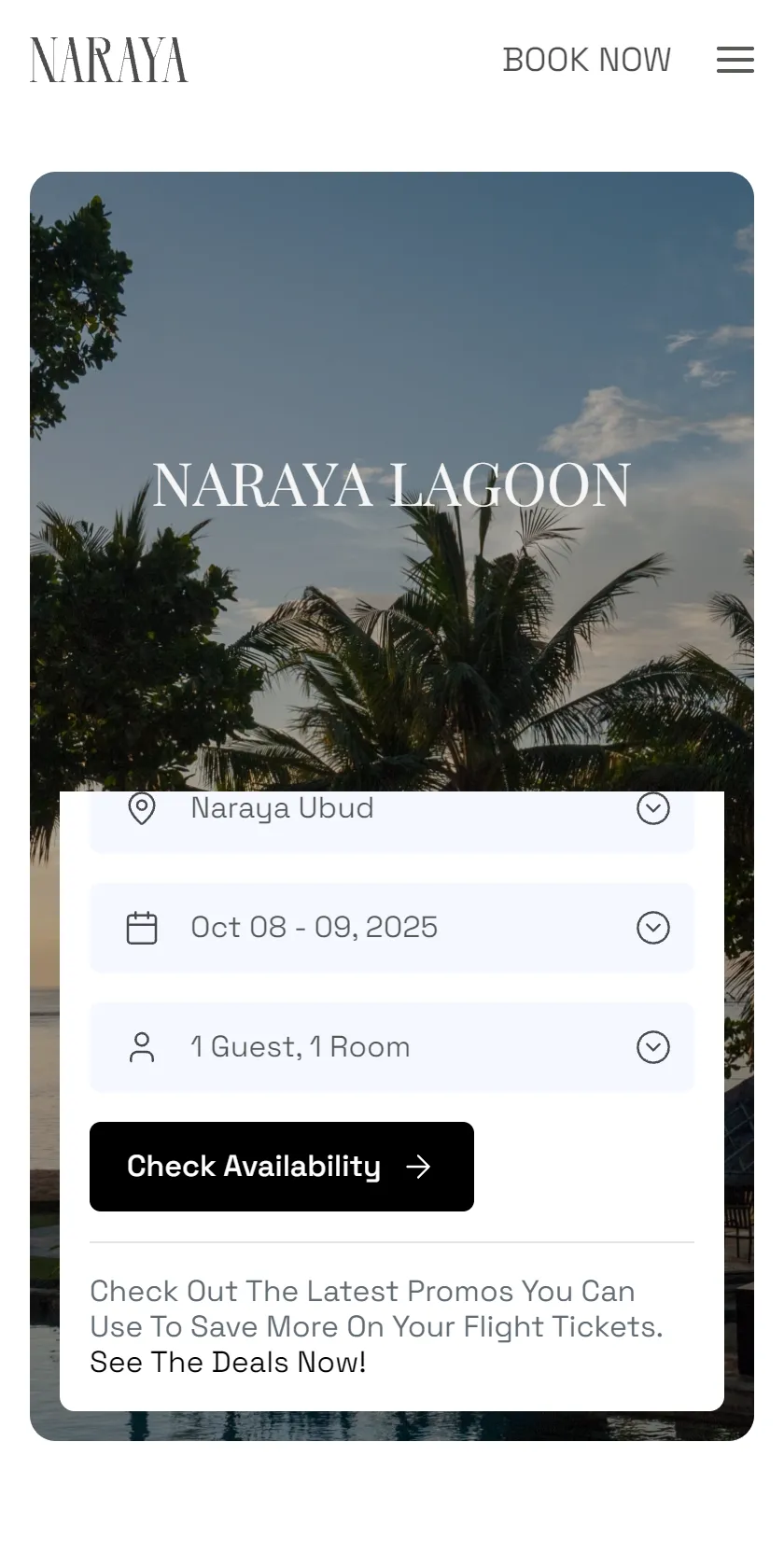784x1568 pixels.
Task: Follow the See The Deals Now link
Action: 228,1363
